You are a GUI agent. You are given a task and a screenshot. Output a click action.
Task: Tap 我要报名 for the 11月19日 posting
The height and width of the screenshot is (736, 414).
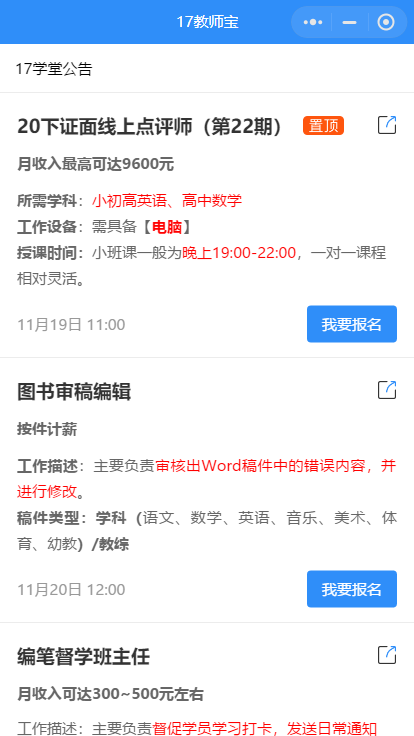click(x=352, y=324)
